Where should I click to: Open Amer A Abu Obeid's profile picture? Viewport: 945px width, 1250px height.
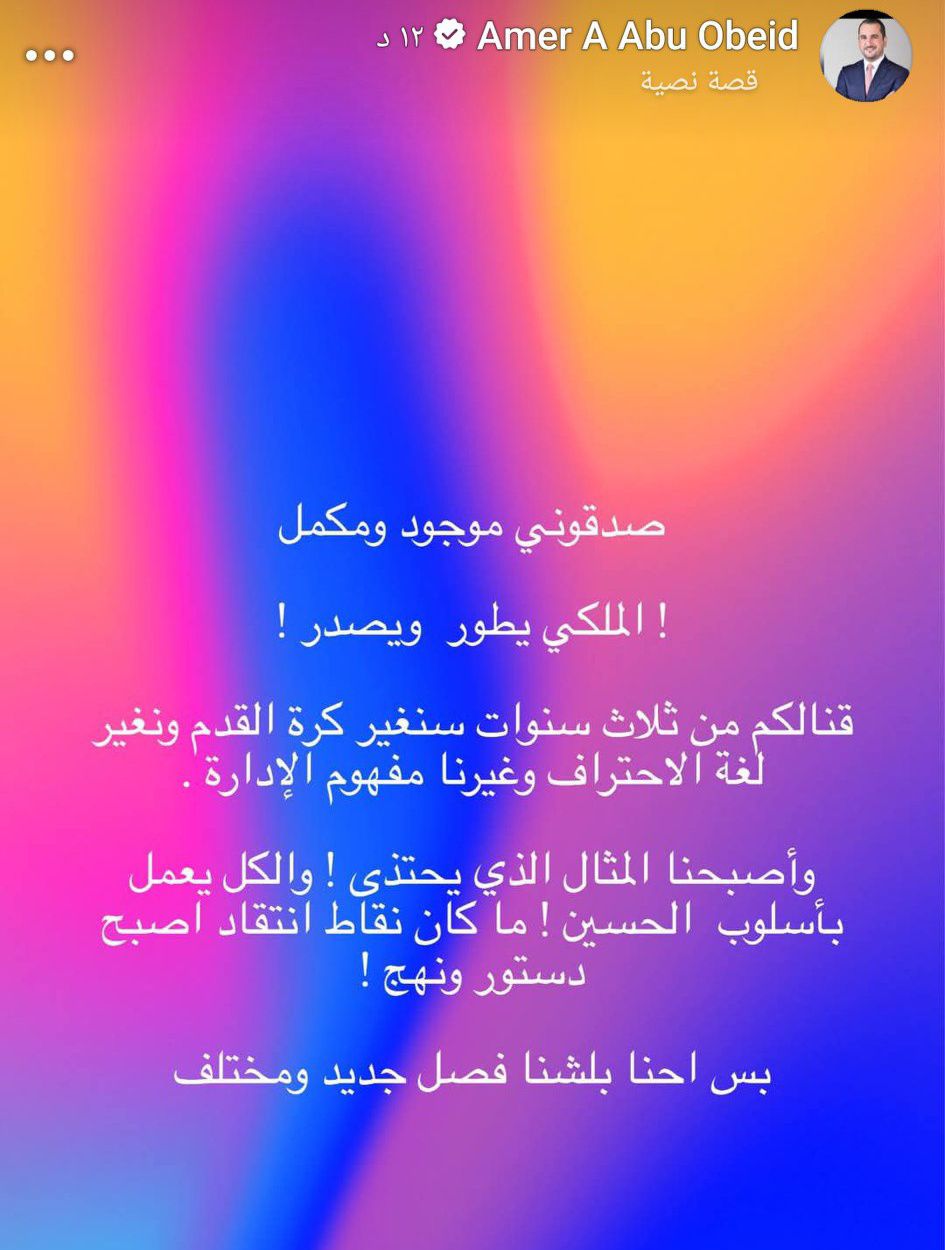865,57
